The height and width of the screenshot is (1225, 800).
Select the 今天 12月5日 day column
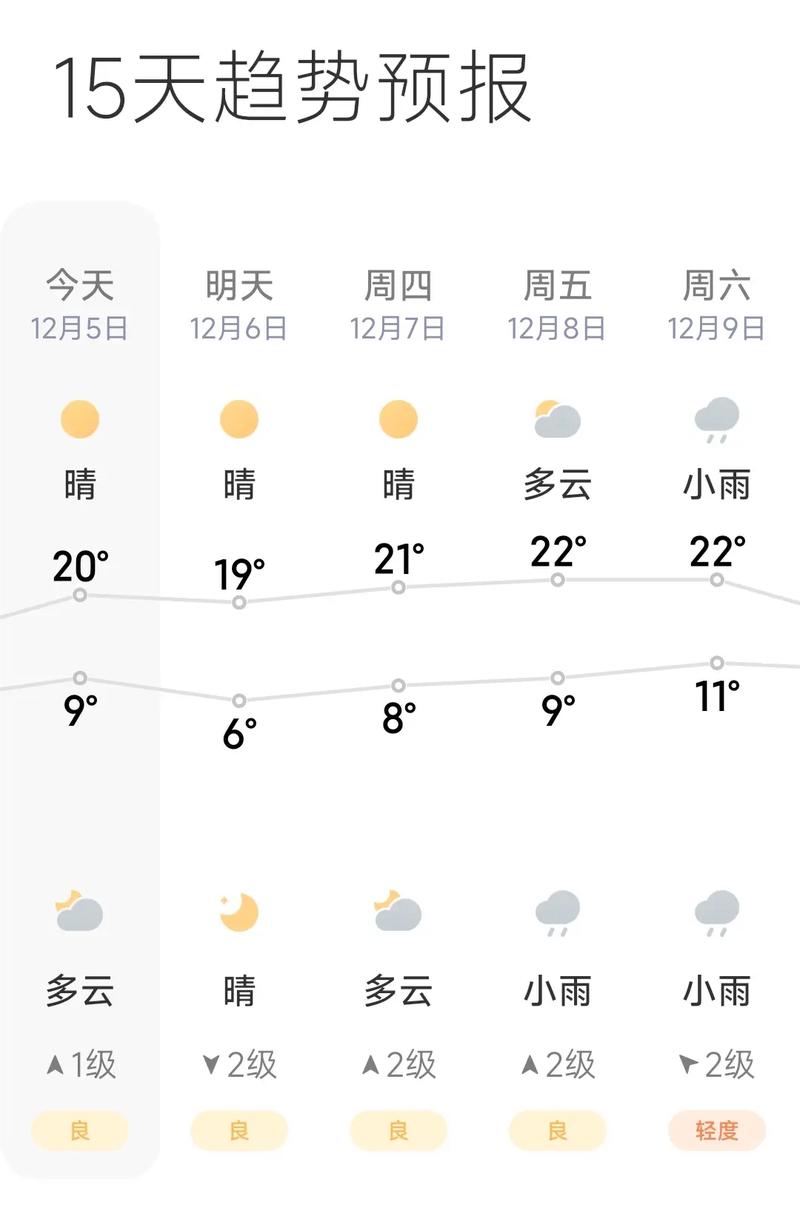pos(82,305)
